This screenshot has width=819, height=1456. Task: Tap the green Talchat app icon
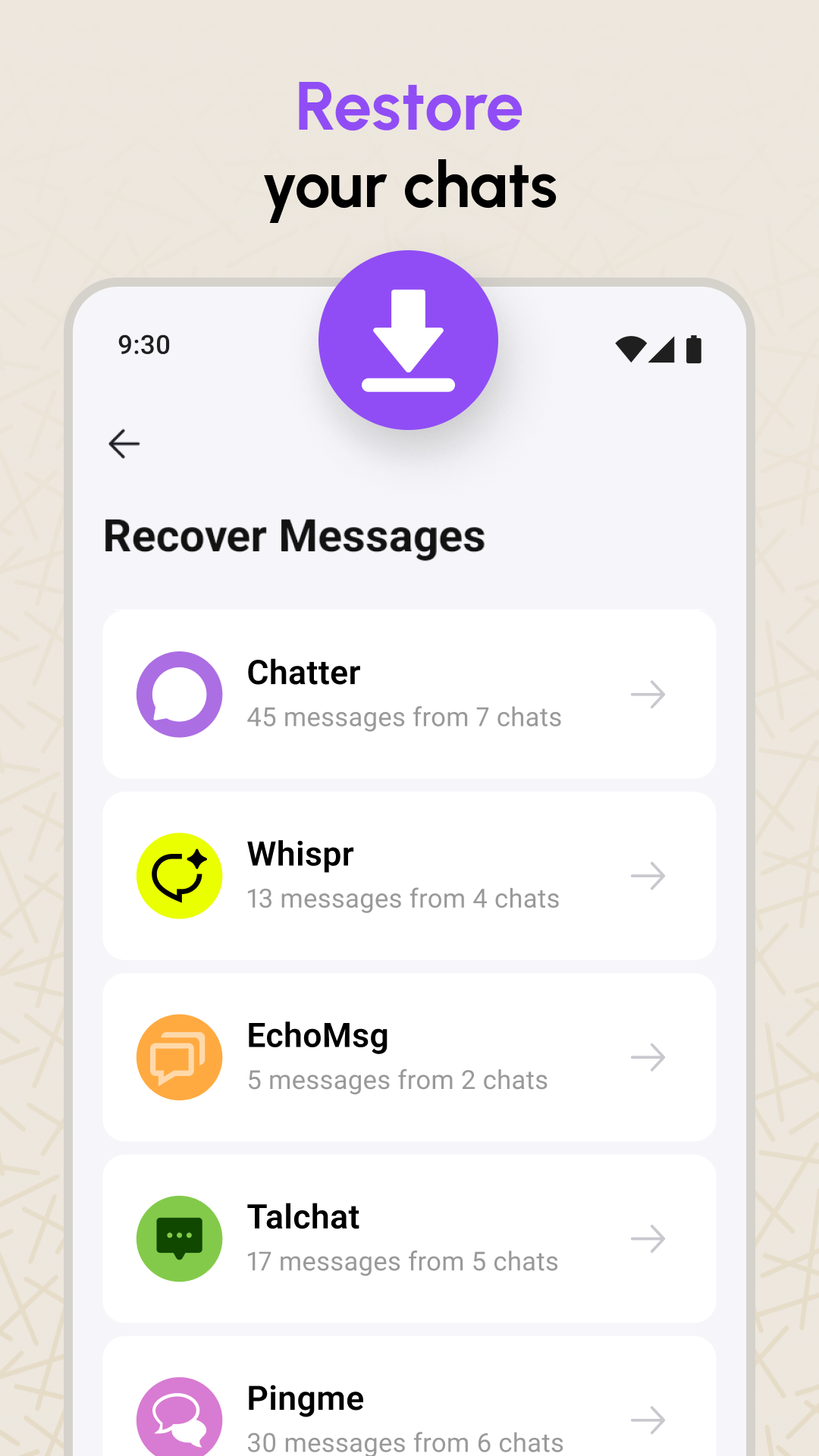[x=179, y=1238]
